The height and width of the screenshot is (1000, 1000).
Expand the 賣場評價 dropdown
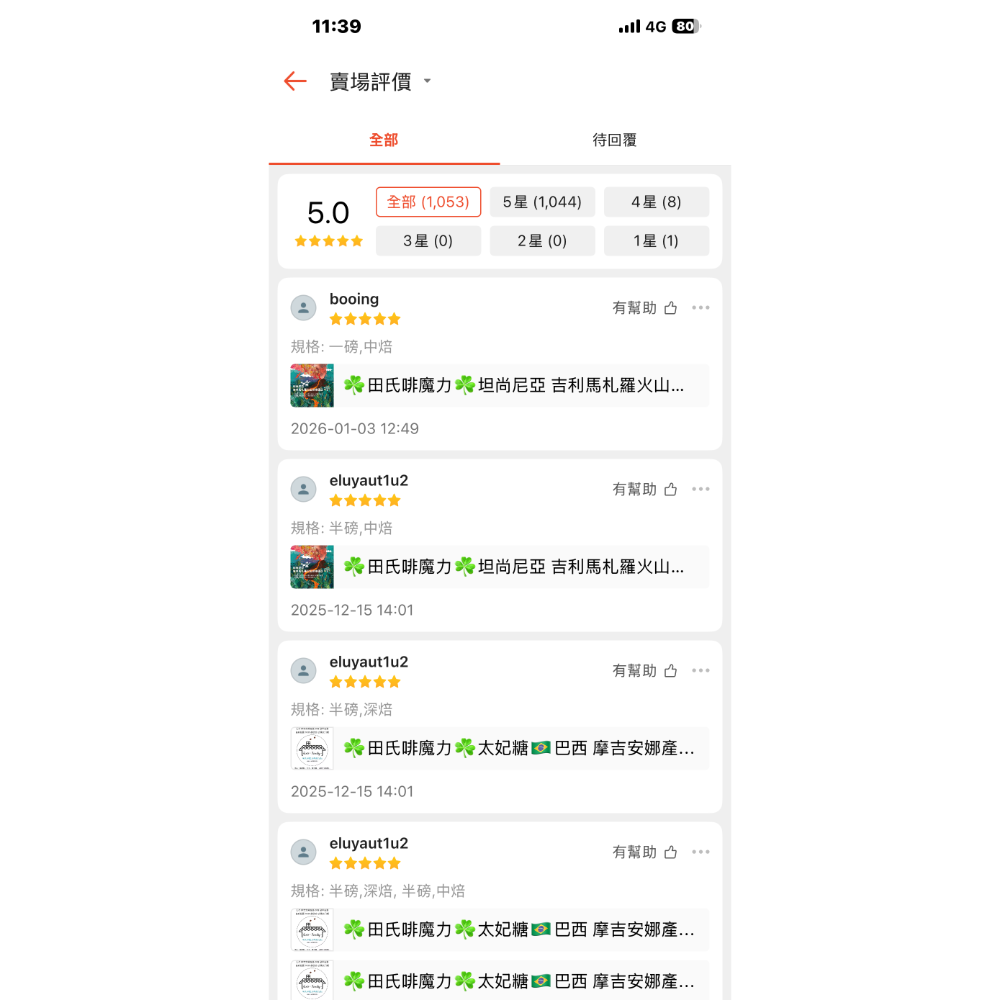(x=427, y=81)
